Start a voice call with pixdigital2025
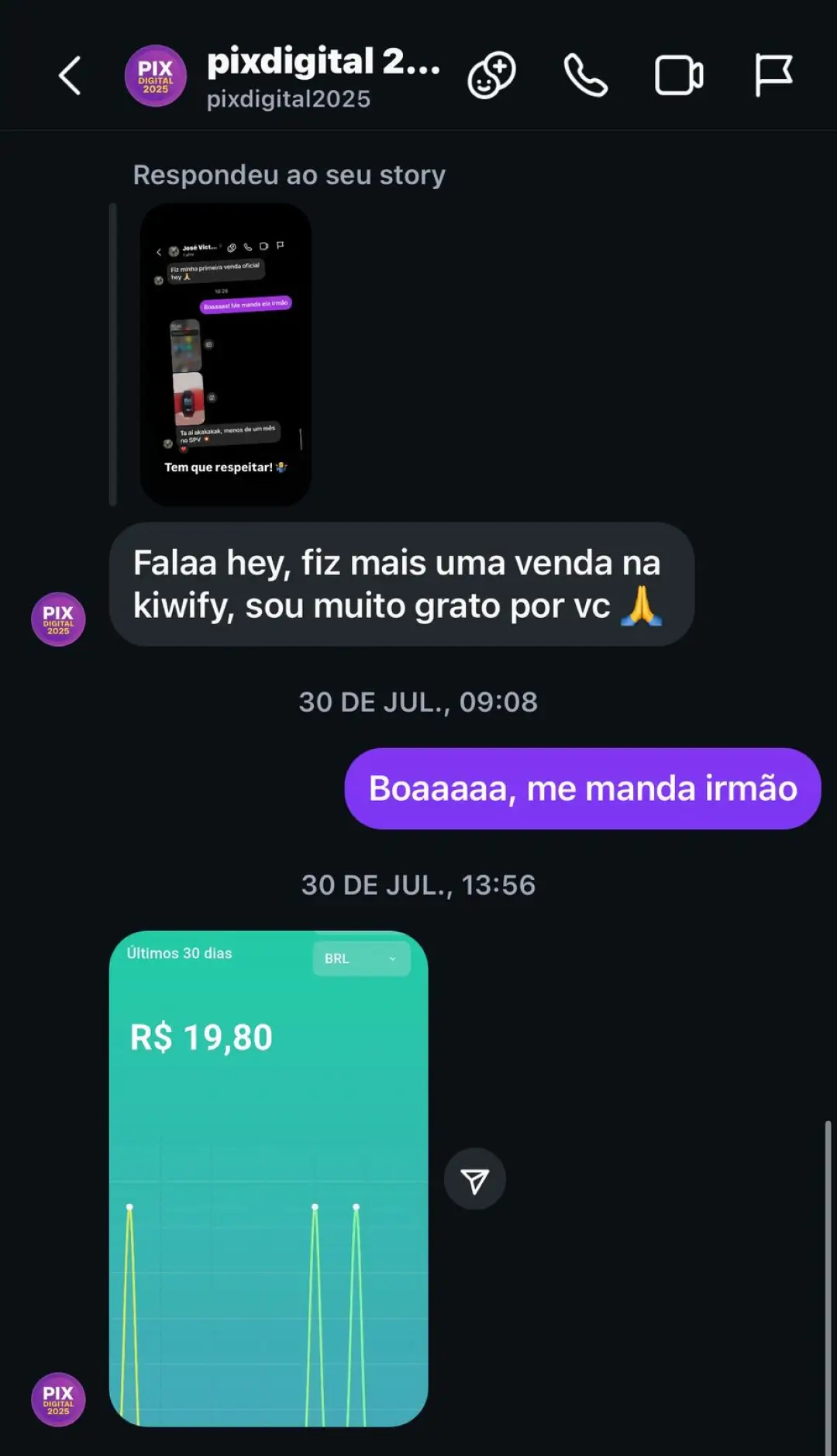The image size is (837, 1456). click(585, 76)
